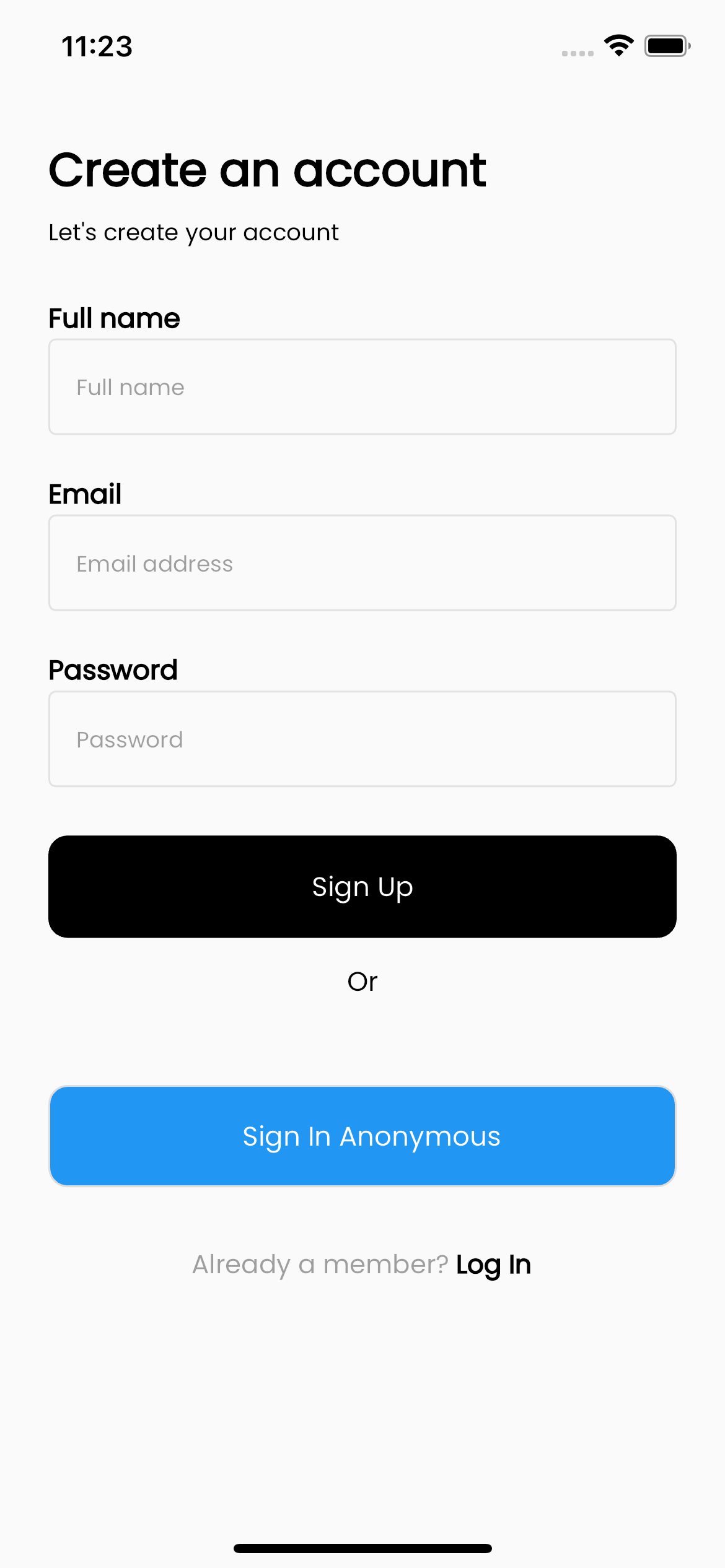
Task: Tap the Full name label
Action: pos(113,318)
